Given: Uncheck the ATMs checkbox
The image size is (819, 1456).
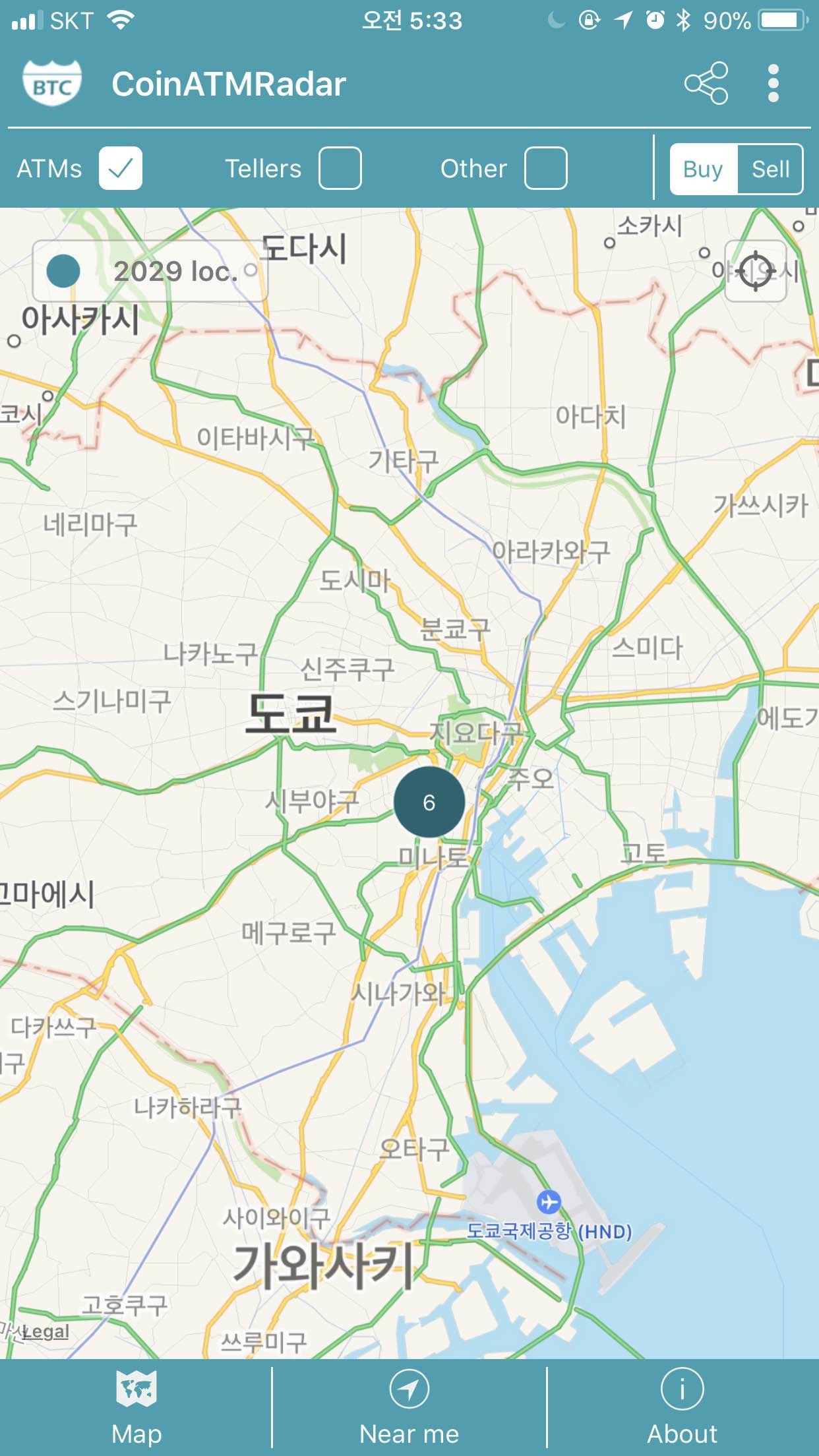Looking at the screenshot, I should 121,169.
